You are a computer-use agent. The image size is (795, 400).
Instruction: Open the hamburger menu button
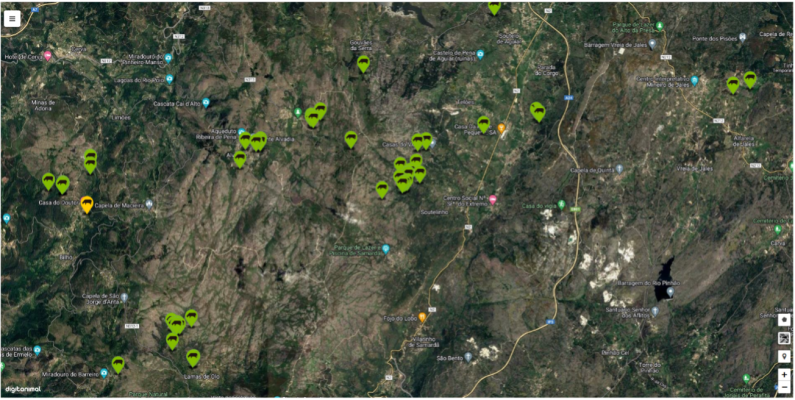[x=12, y=18]
